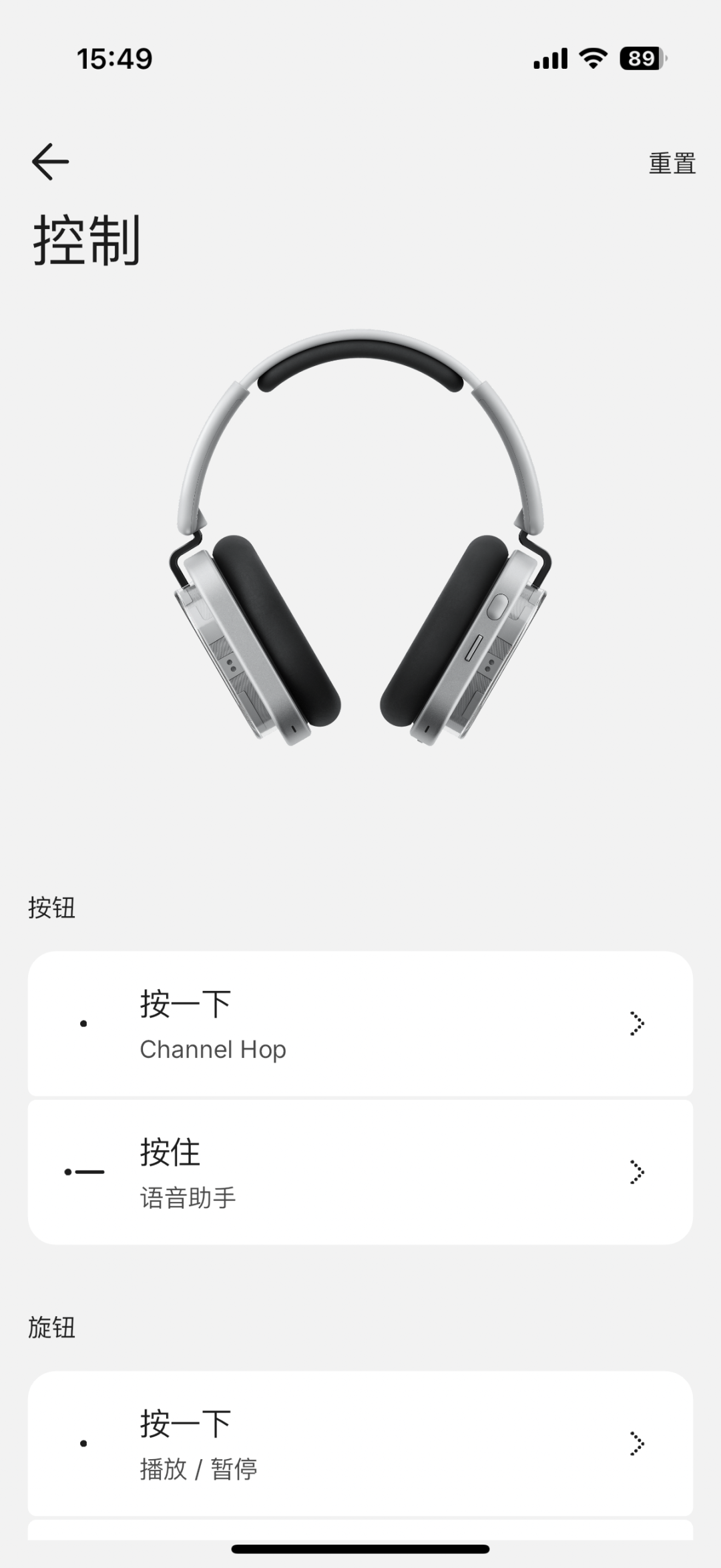Go back using the arrow icon
Image resolution: width=721 pixels, height=1568 pixels.
51,162
